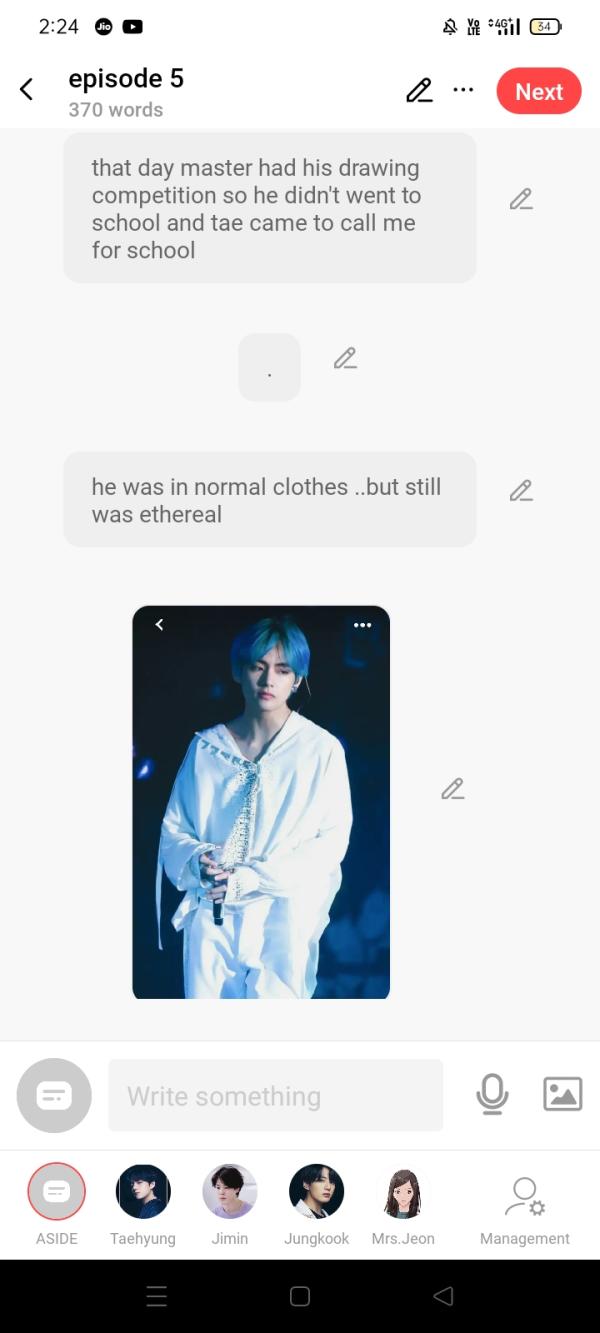Edit the episode title with pencil icon
600x1333 pixels.
tap(419, 91)
